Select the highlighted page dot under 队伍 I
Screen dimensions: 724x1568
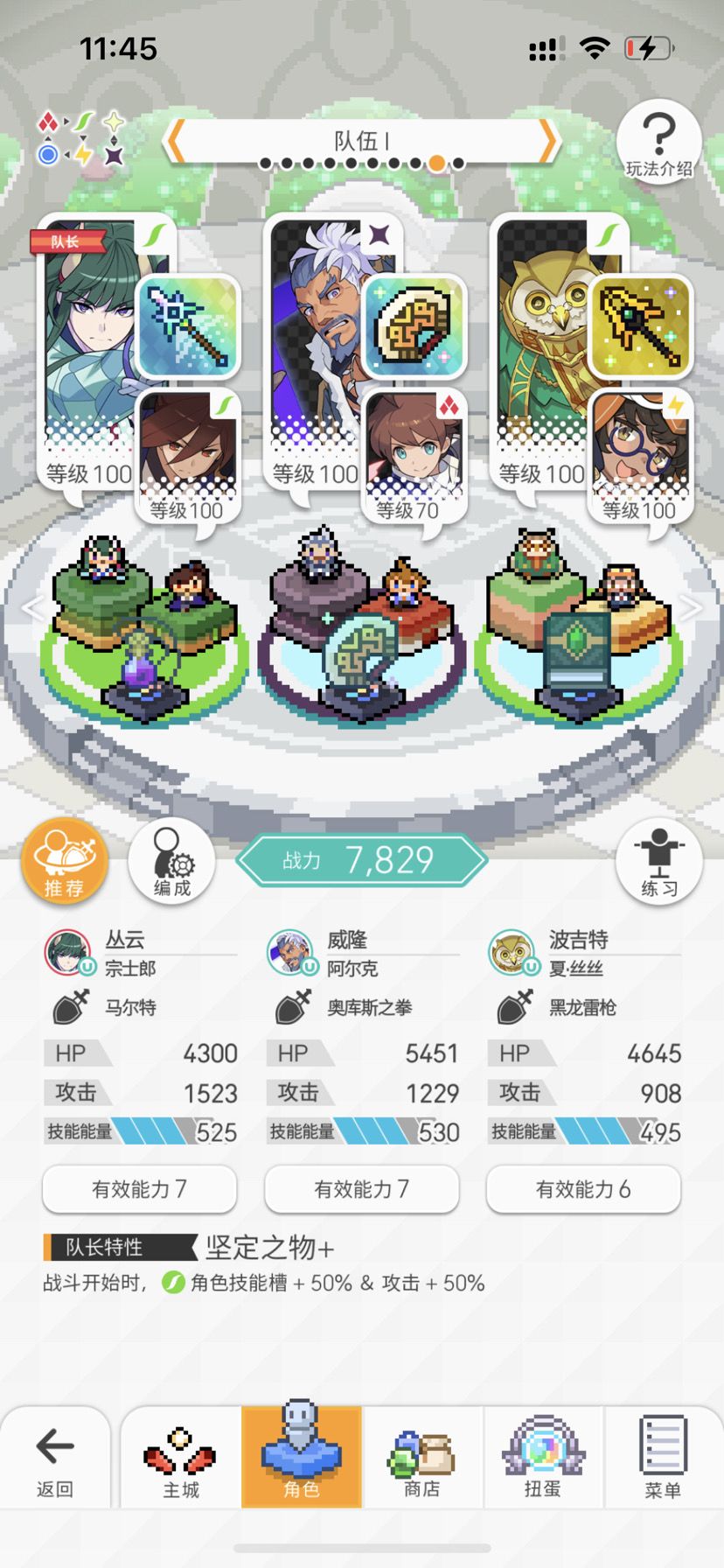point(435,161)
